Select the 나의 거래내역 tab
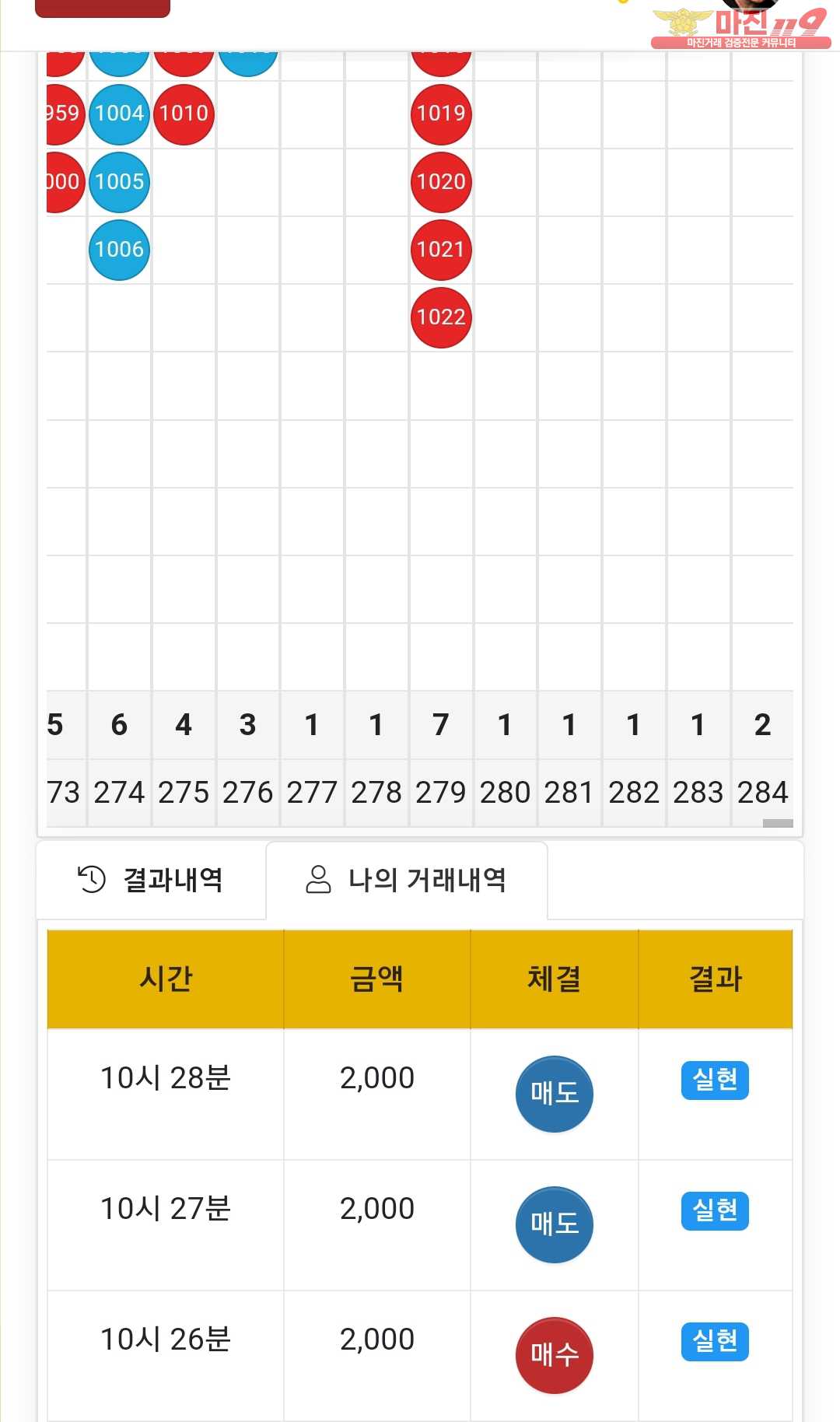The image size is (840, 1422). (x=407, y=881)
